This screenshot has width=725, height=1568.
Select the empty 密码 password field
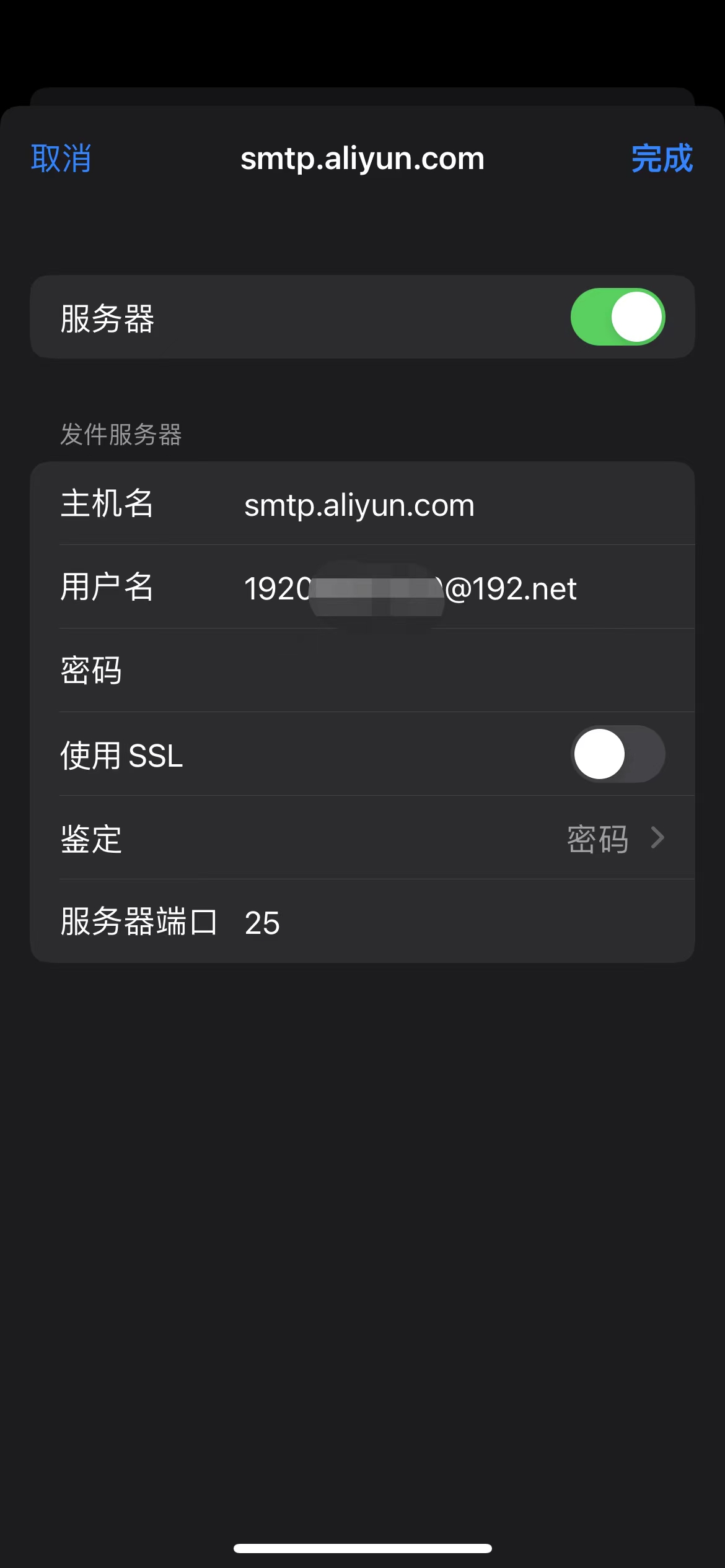[x=372, y=671]
